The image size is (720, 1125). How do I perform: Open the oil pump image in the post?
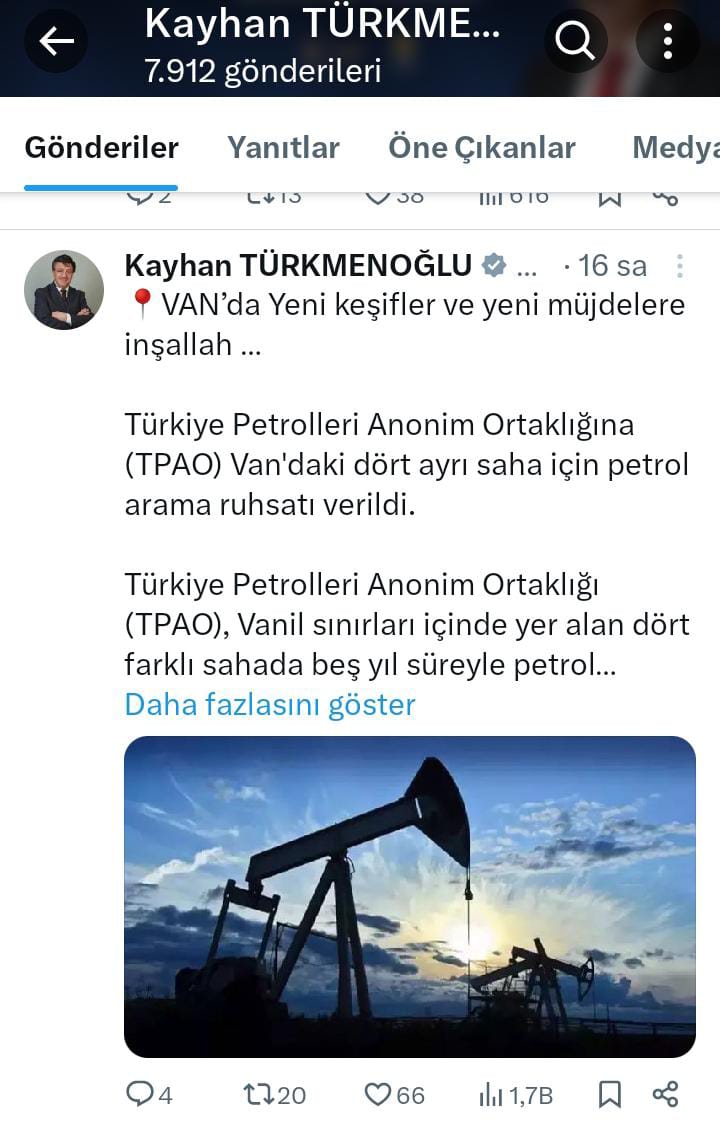click(x=409, y=897)
